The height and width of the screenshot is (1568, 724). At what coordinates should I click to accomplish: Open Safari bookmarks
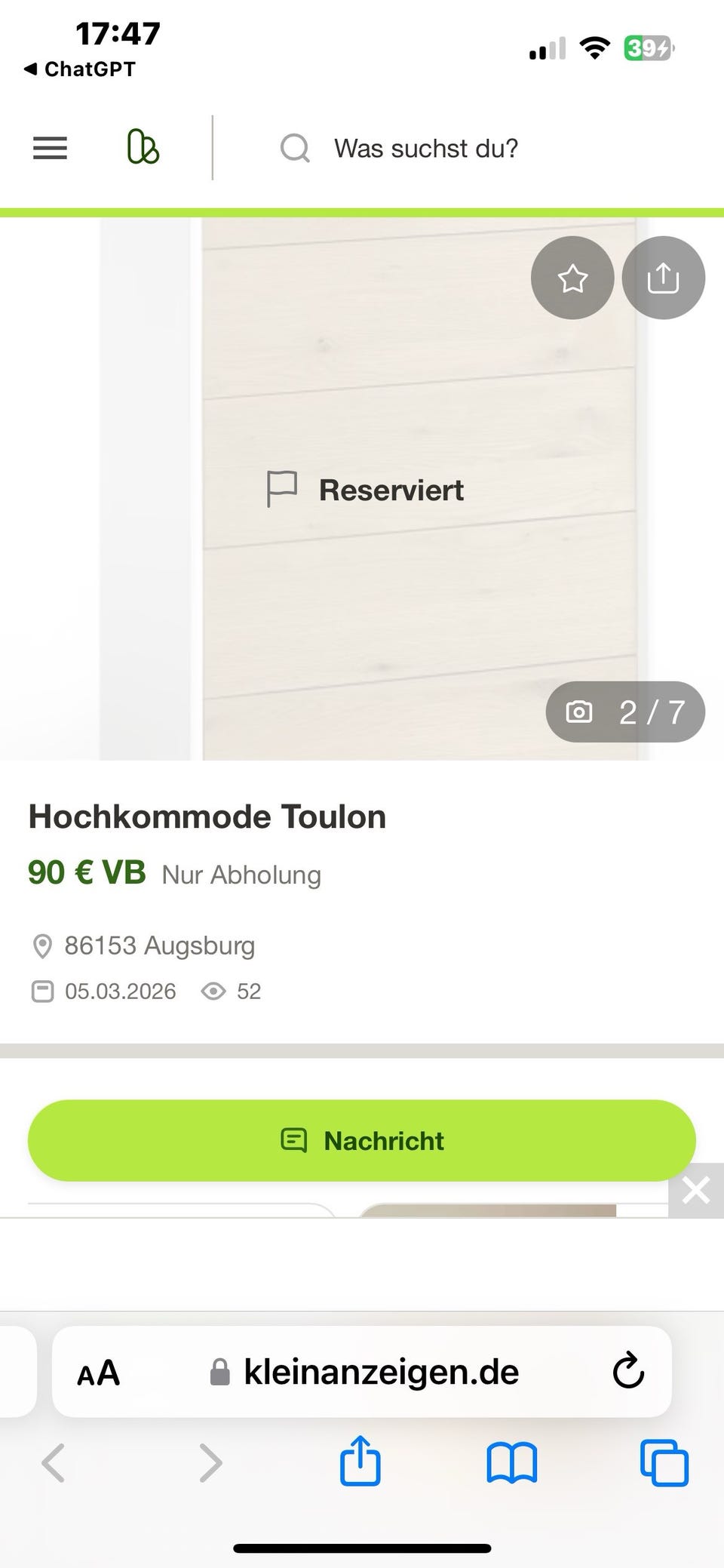511,1462
